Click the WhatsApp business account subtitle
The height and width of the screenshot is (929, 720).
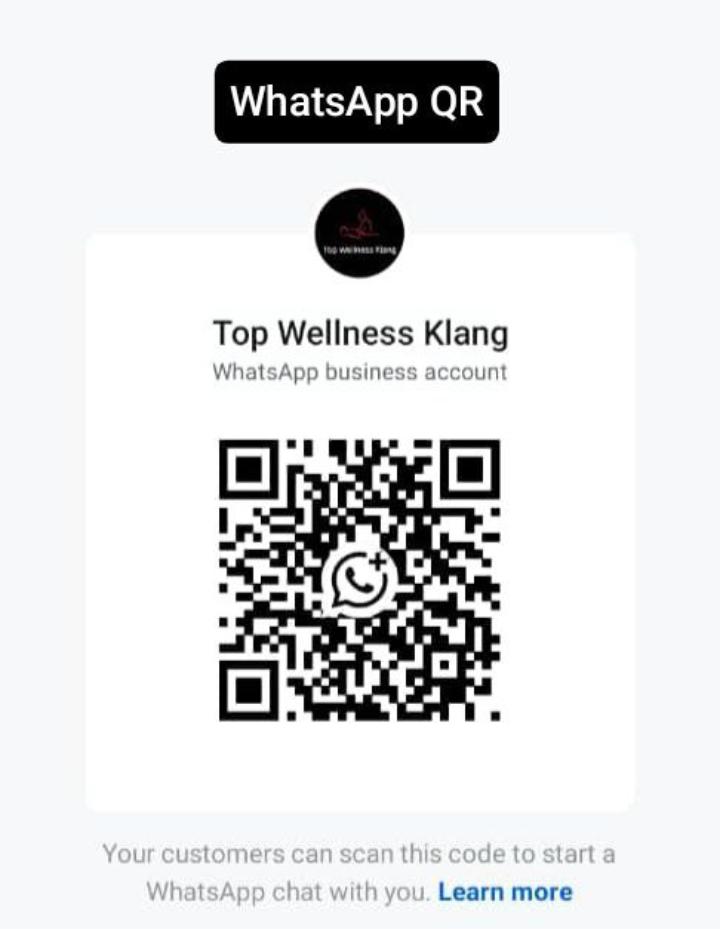[x=359, y=374]
